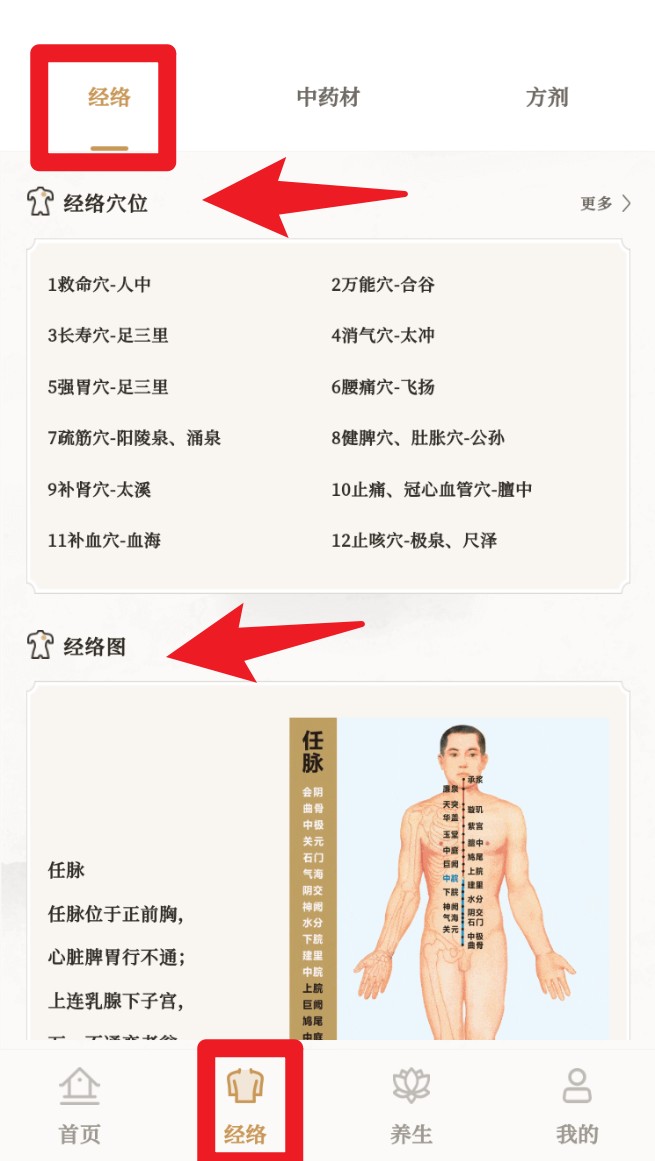This screenshot has height=1161, width=655.
Task: Open 7疏筋穴-阳陵泉、涌泉 entry
Action: 134,438
